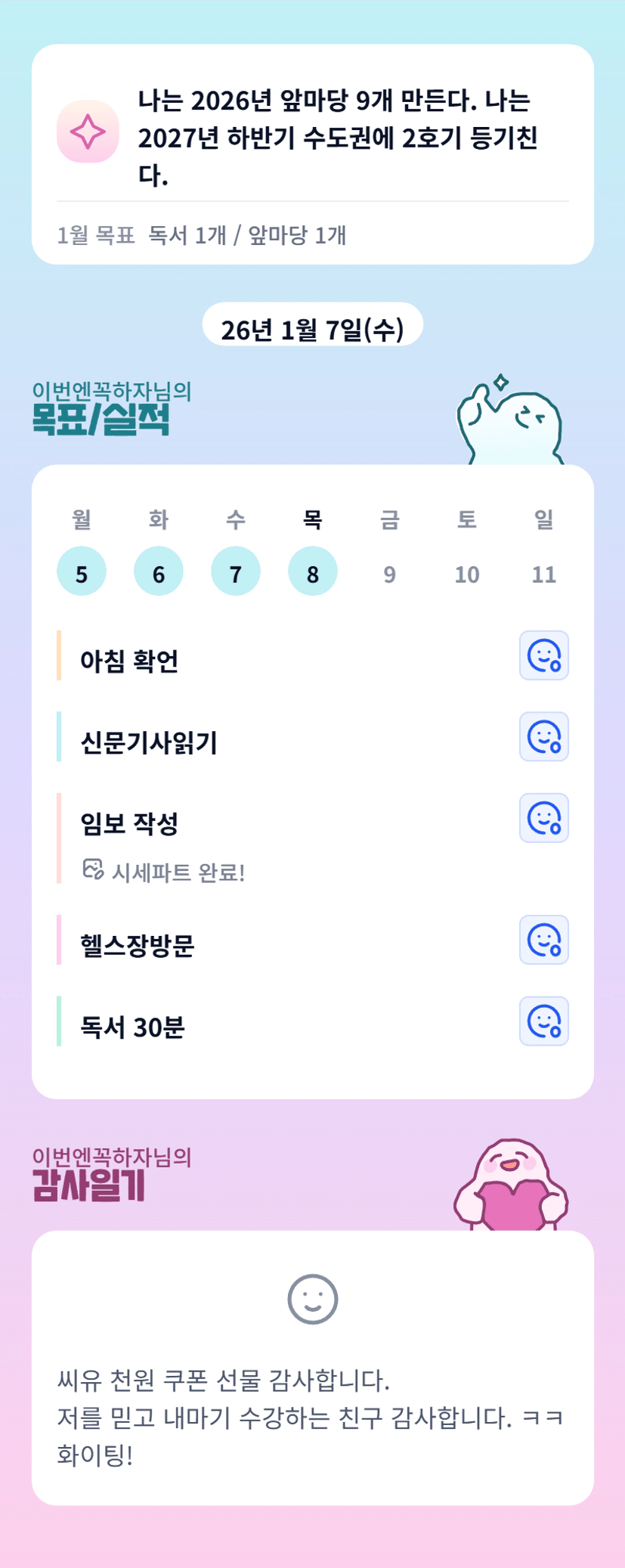
Task: Tap the smiley icon in the 감사일기 card
Action: (313, 1300)
